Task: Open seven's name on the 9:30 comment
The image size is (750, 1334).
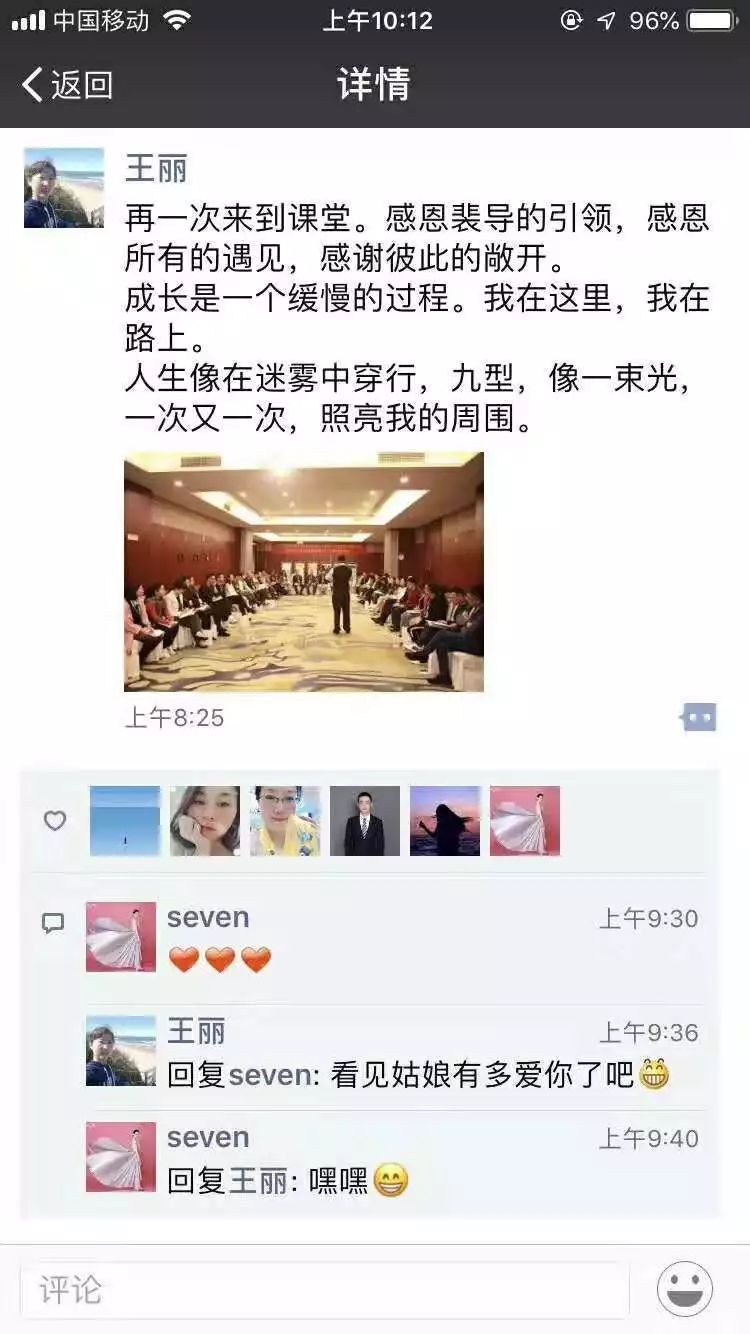Action: pyautogui.click(x=208, y=917)
